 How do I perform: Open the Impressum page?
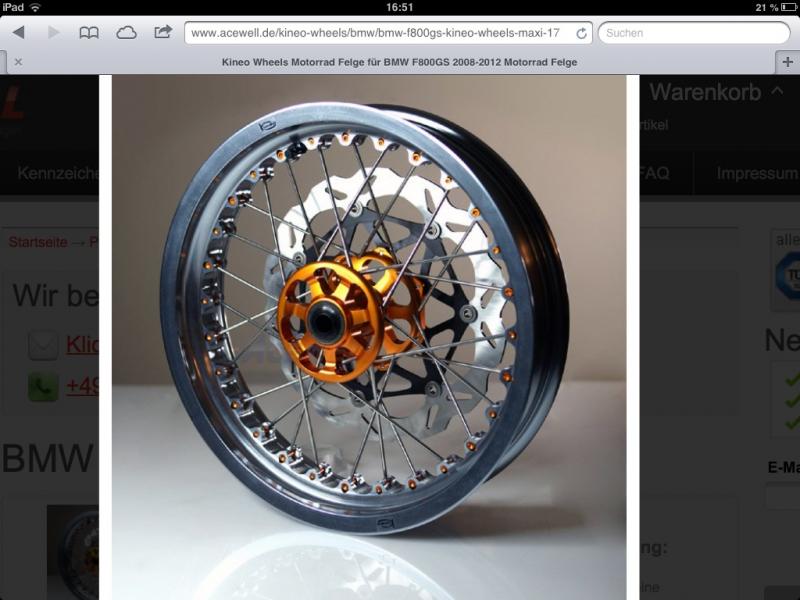pyautogui.click(x=756, y=173)
